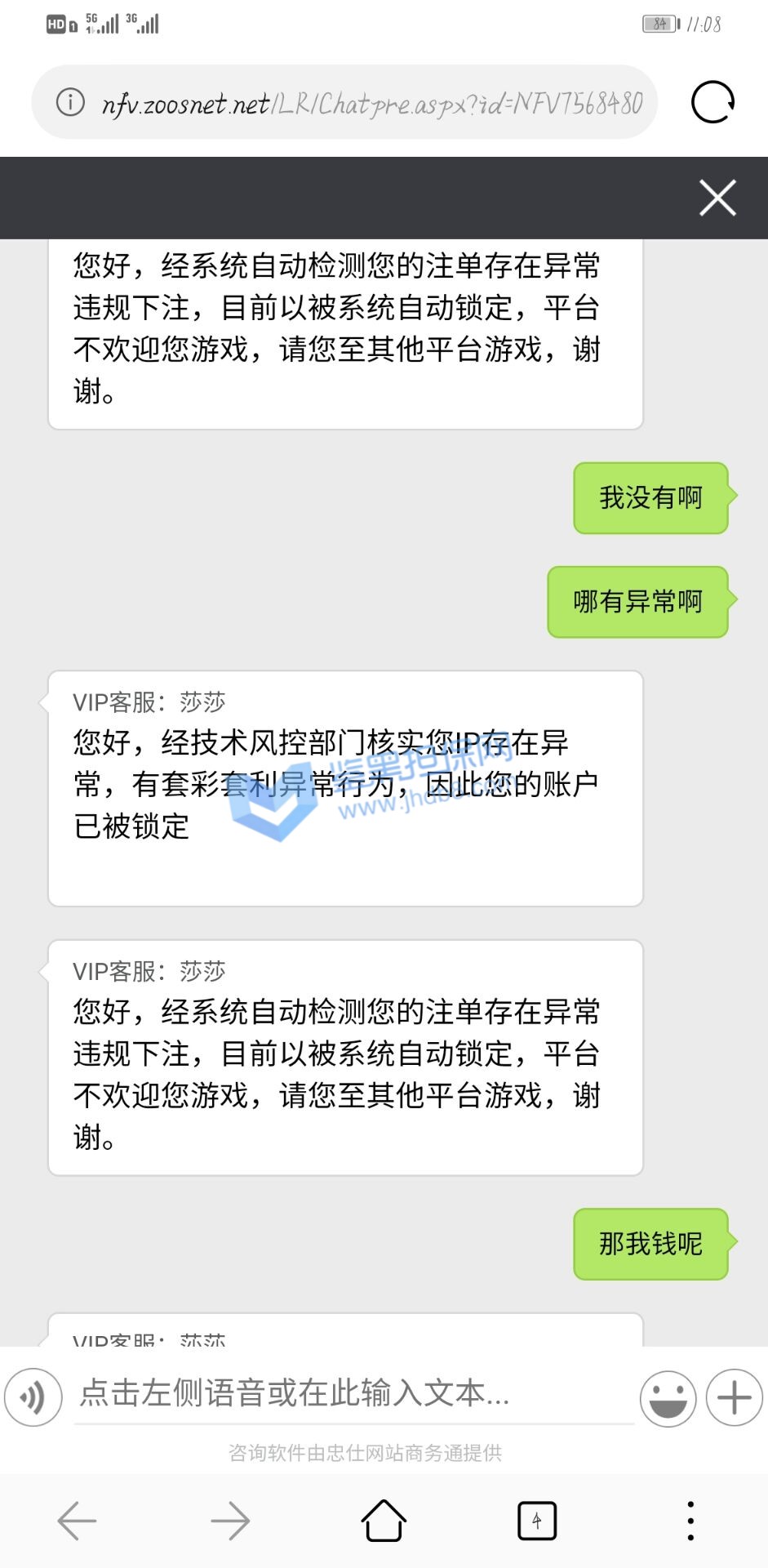View site info icon in address bar

click(70, 103)
